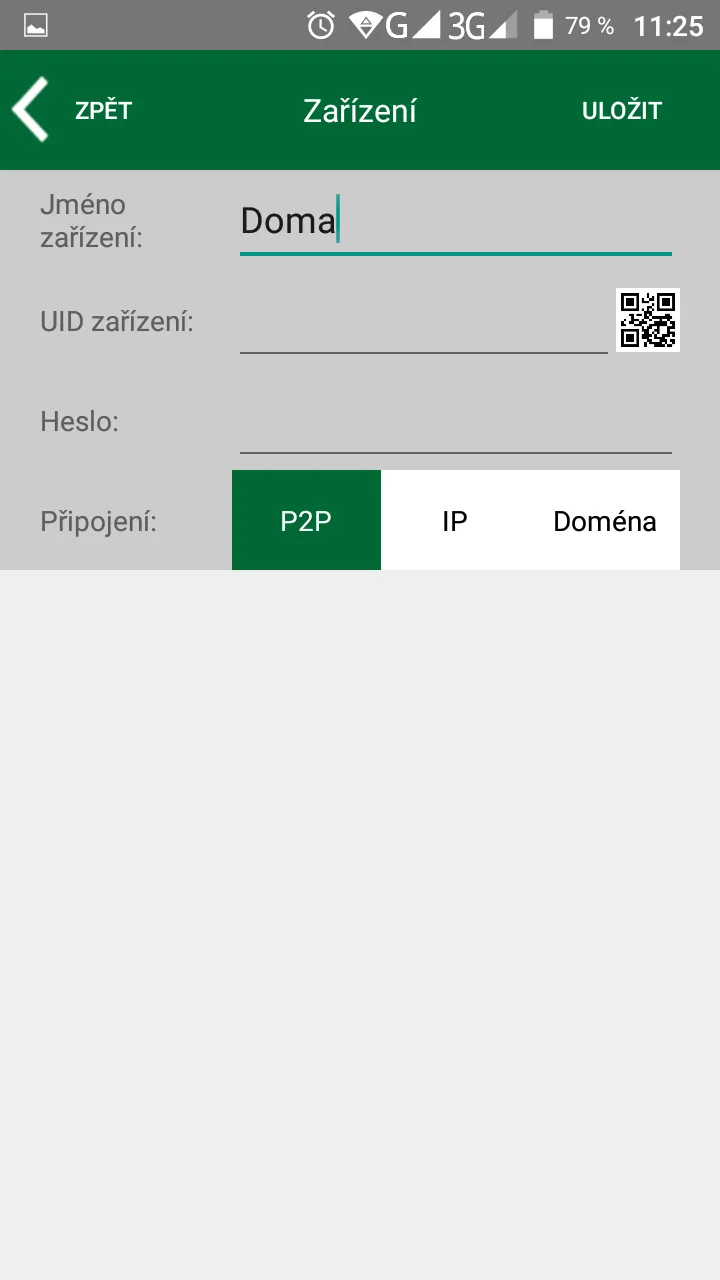
Task: Tap the UID zařízení input field
Action: tap(423, 324)
